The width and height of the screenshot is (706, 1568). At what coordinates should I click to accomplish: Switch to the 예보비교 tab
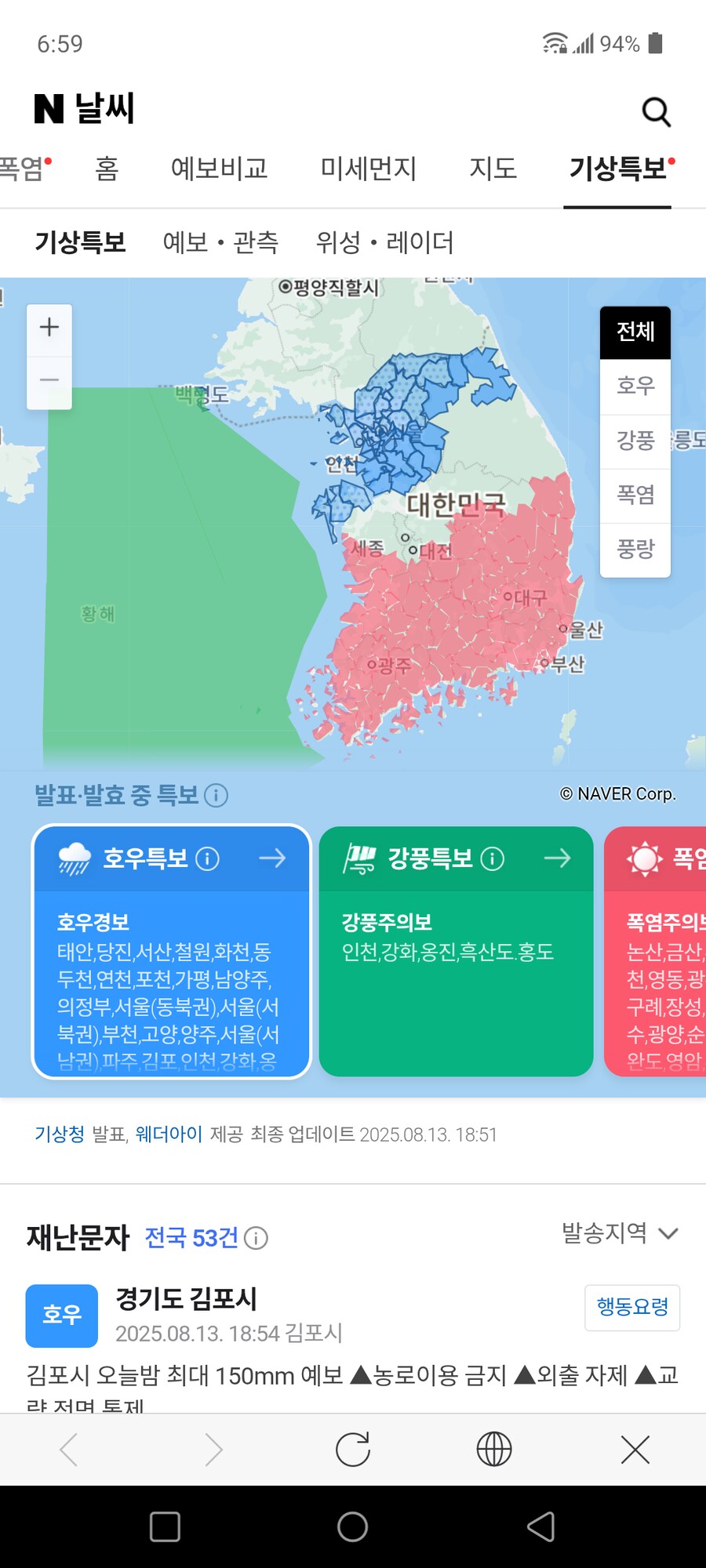click(219, 169)
